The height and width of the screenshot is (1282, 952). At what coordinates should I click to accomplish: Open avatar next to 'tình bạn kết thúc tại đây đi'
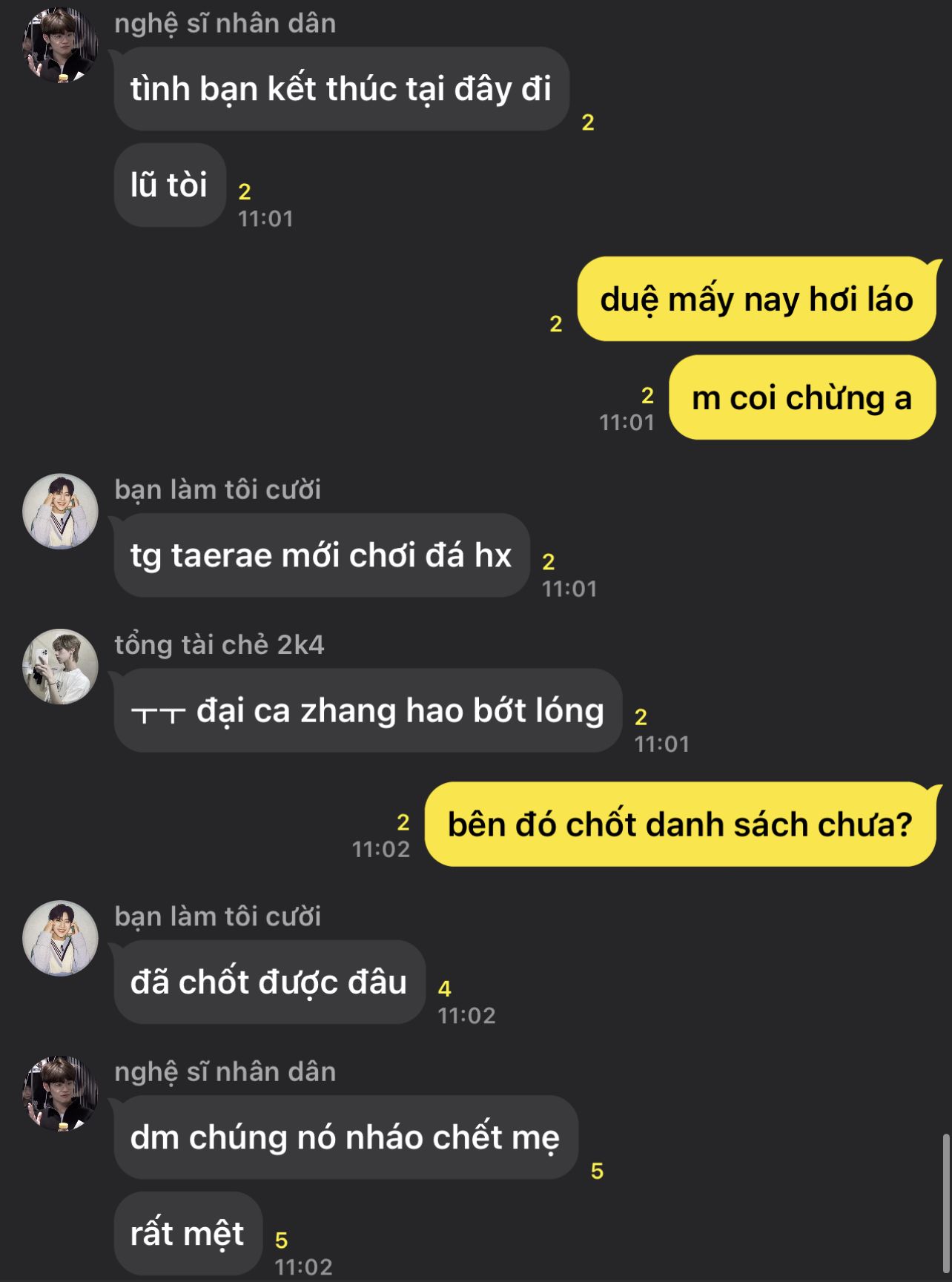(60, 44)
